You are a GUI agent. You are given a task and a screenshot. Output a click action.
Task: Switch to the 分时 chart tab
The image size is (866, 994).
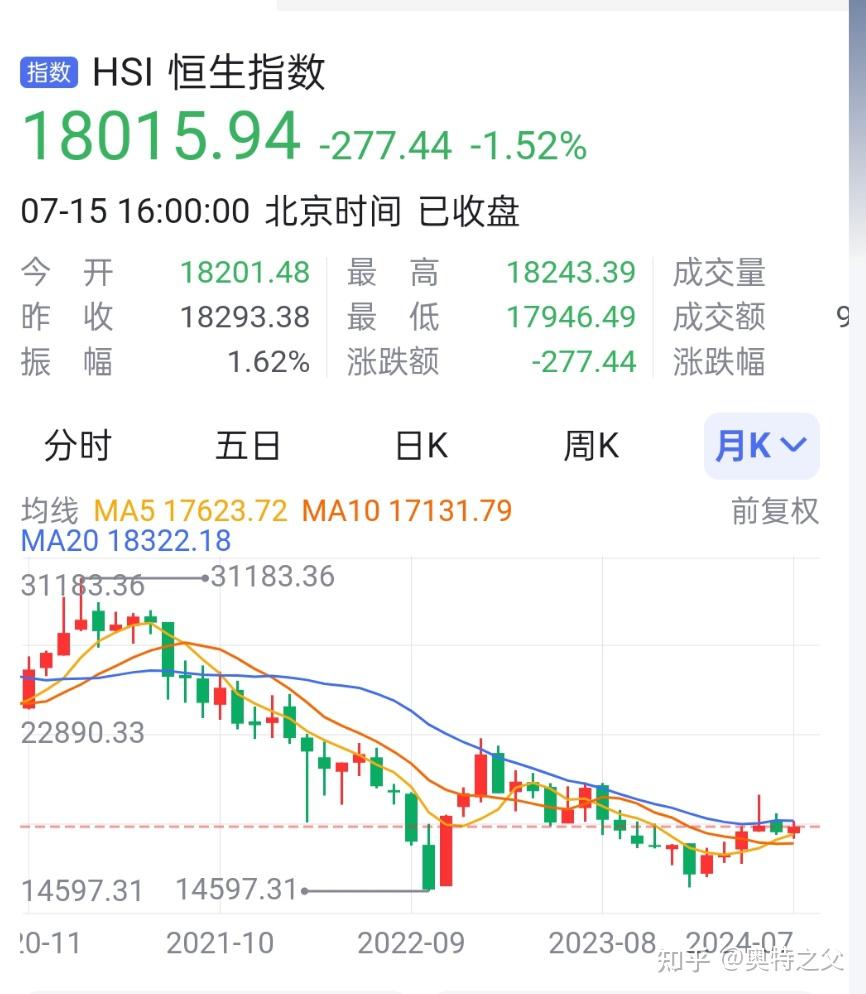click(78, 446)
